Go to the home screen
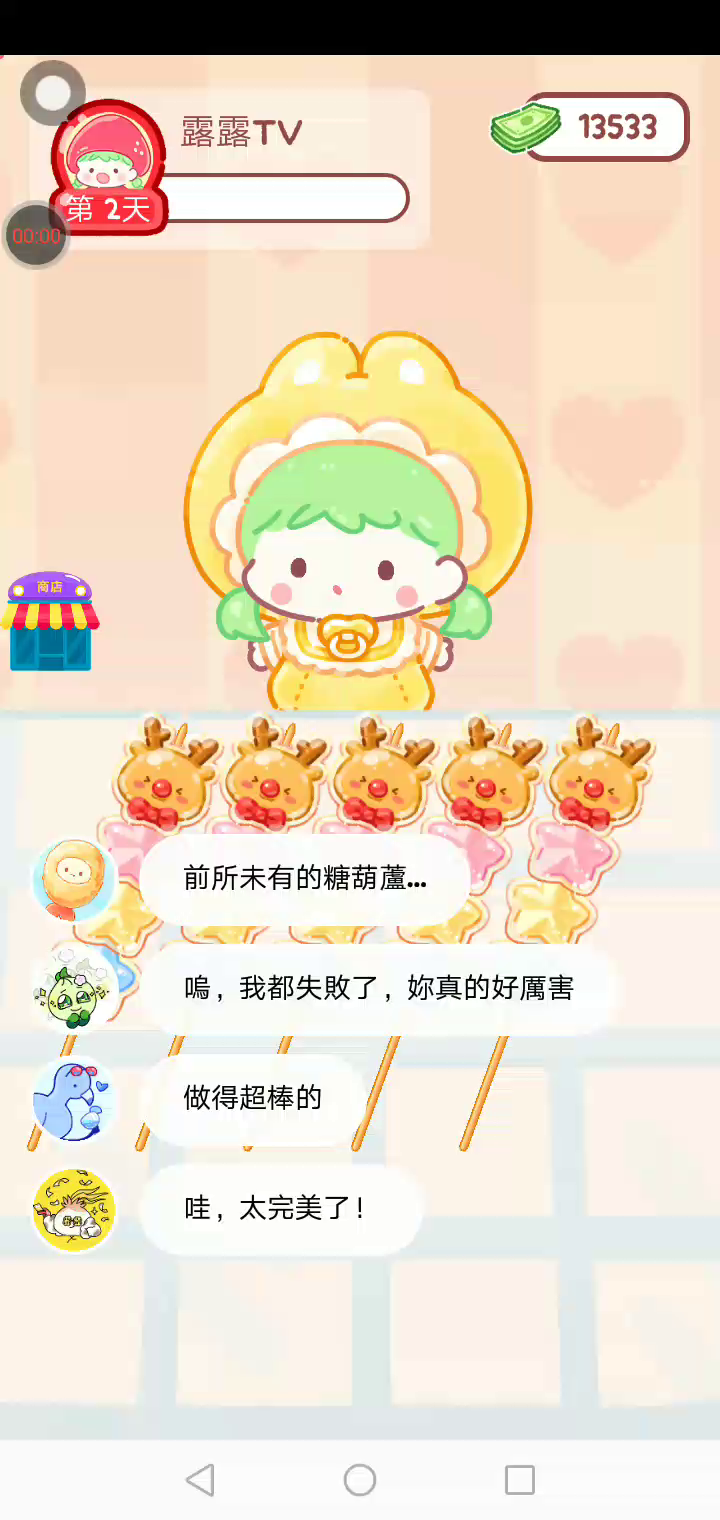The height and width of the screenshot is (1520, 720). [x=360, y=1479]
